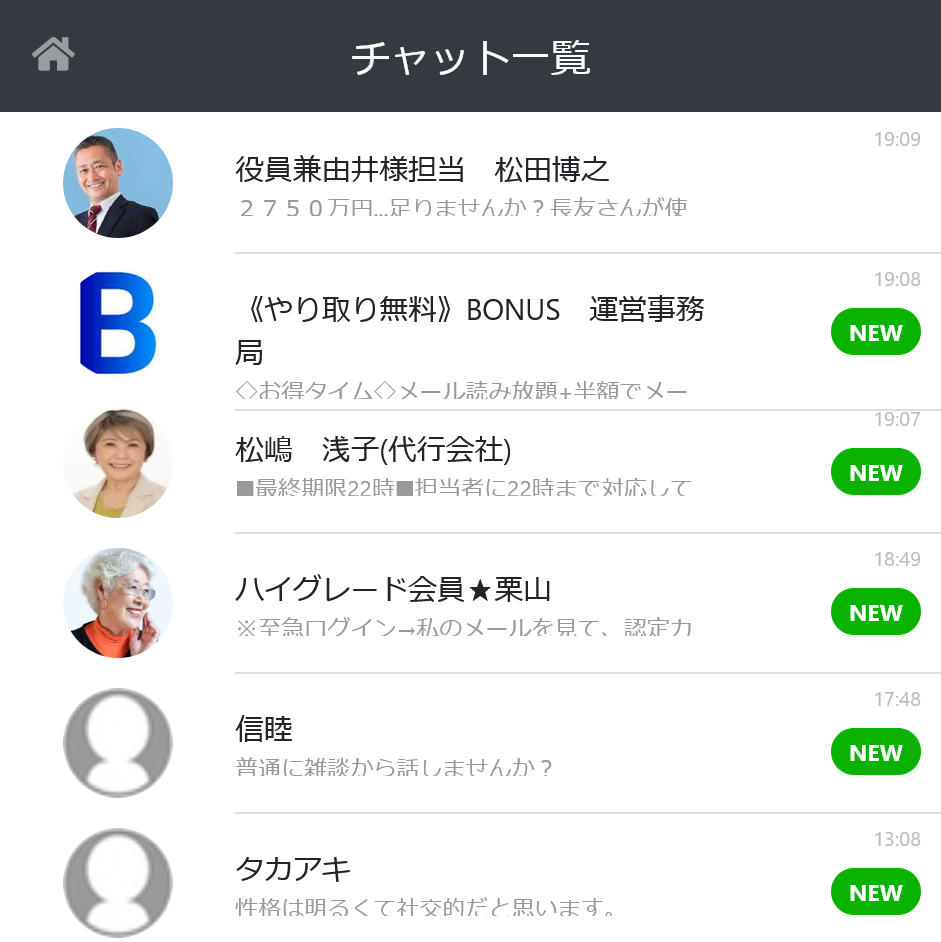The width and height of the screenshot is (941, 942).
Task: Go to the home page icon
Action: point(53,54)
